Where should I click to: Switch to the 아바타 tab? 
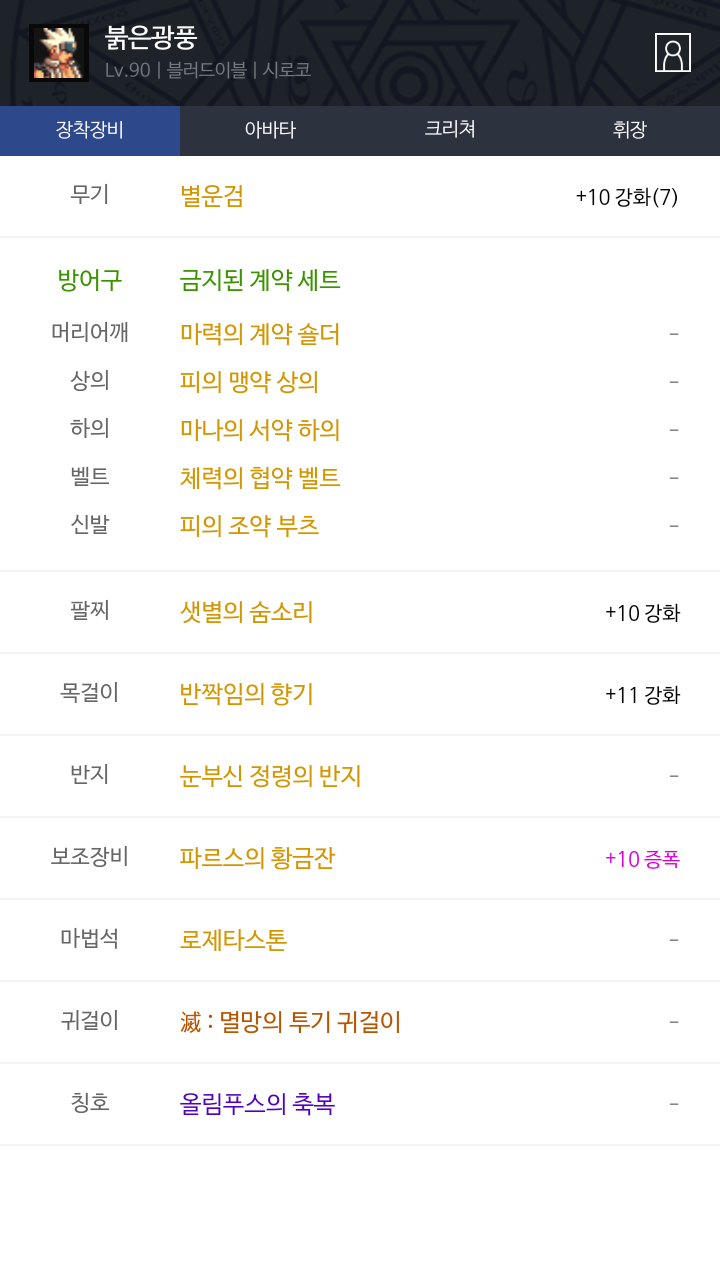coord(270,130)
